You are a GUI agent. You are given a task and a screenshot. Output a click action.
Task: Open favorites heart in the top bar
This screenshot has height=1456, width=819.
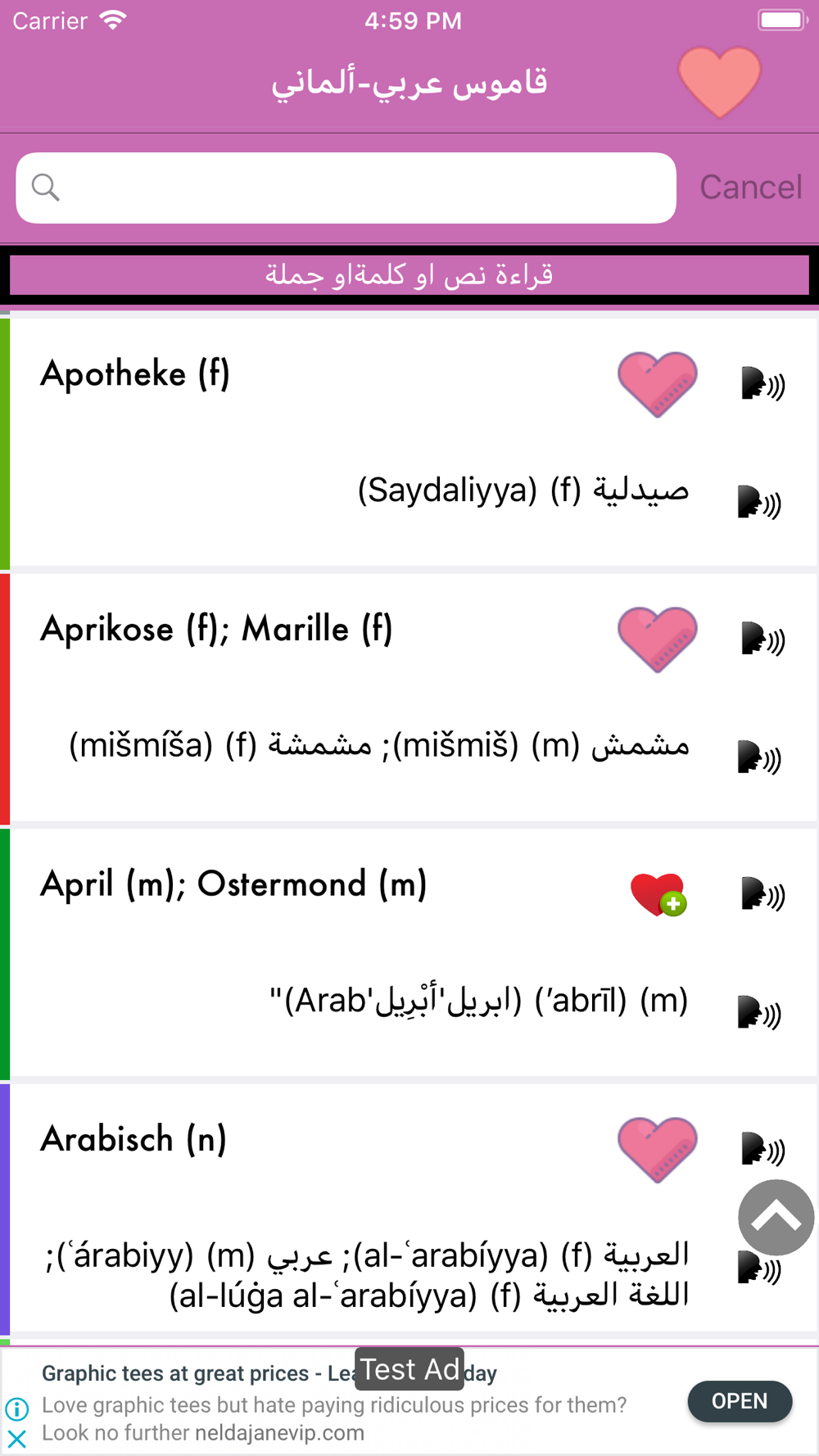(720, 82)
